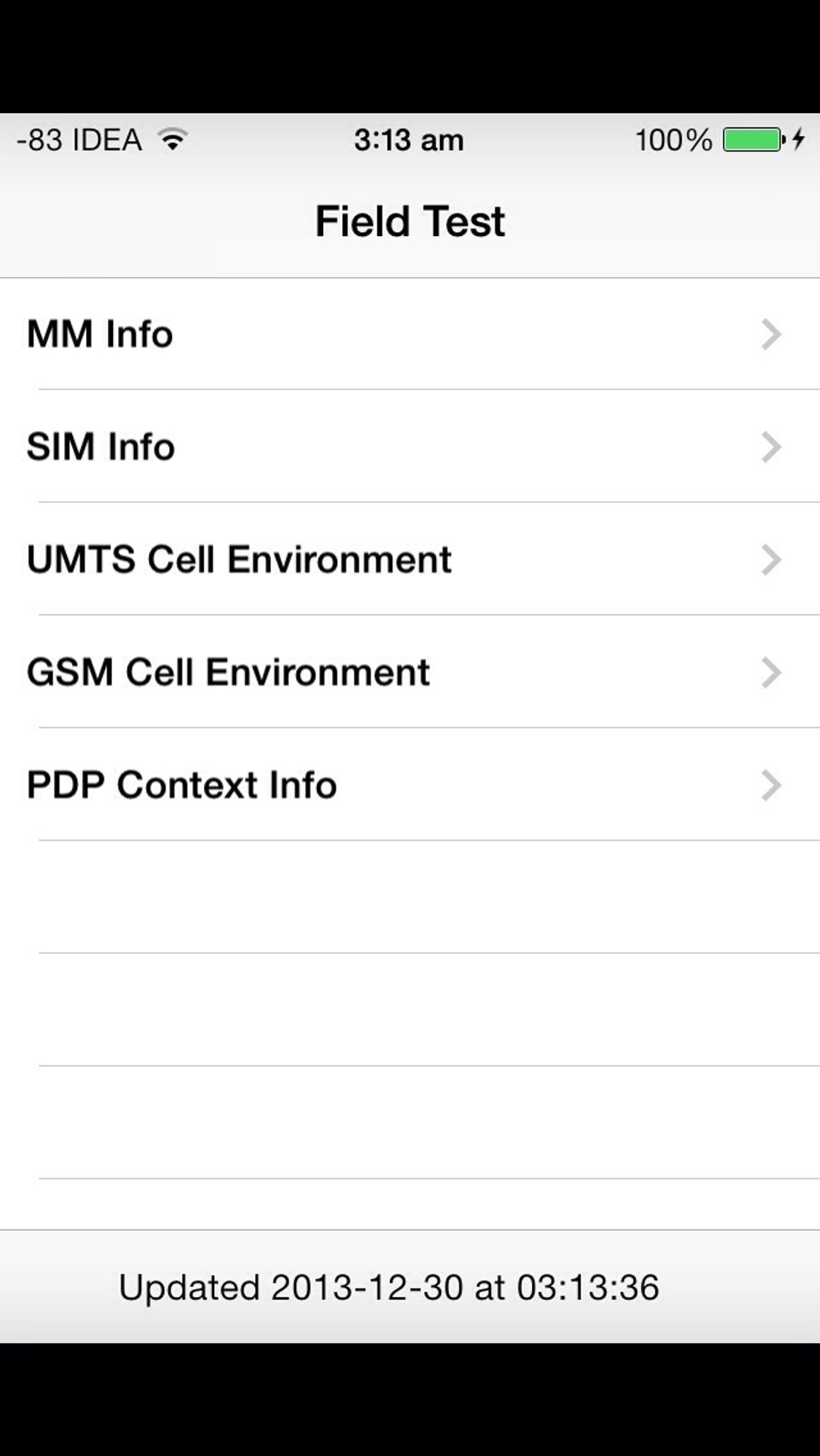The width and height of the screenshot is (820, 1456).
Task: Open SIM Info via its chevron
Action: 770,446
